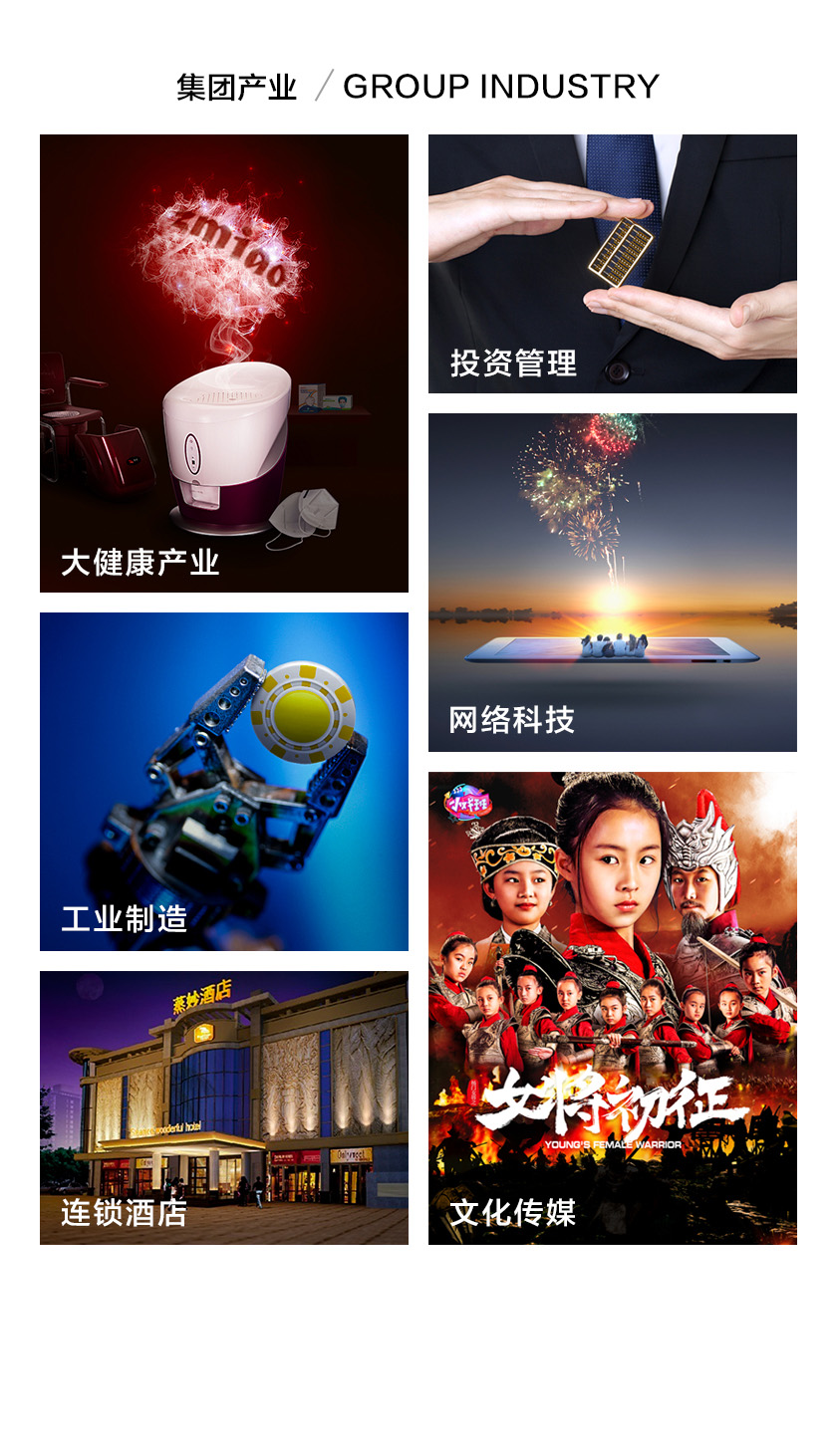Select the 网络科技 tile
The width and height of the screenshot is (837, 1456).
613,583
